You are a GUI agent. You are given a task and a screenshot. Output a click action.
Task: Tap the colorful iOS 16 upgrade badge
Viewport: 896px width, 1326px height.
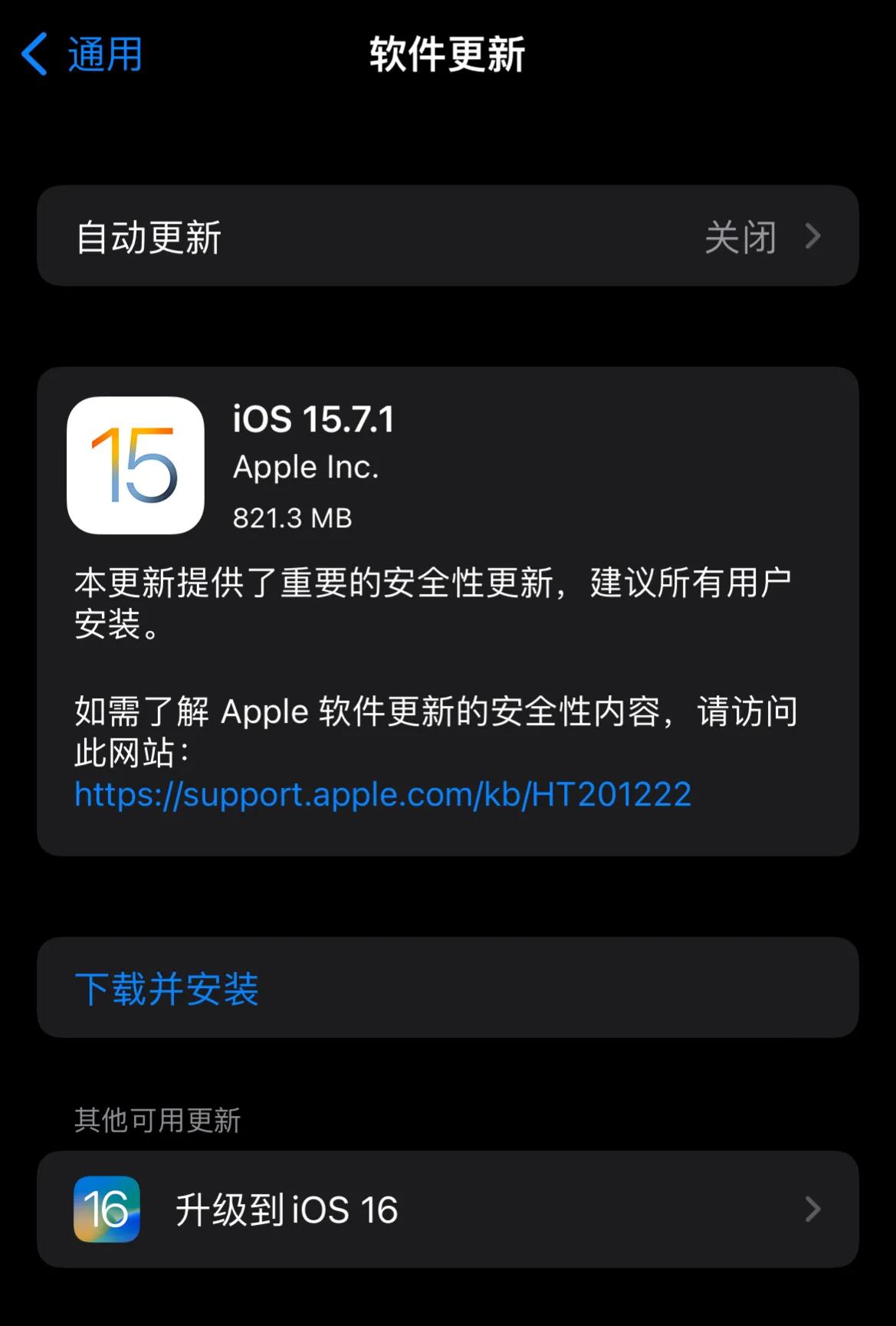(x=107, y=1209)
